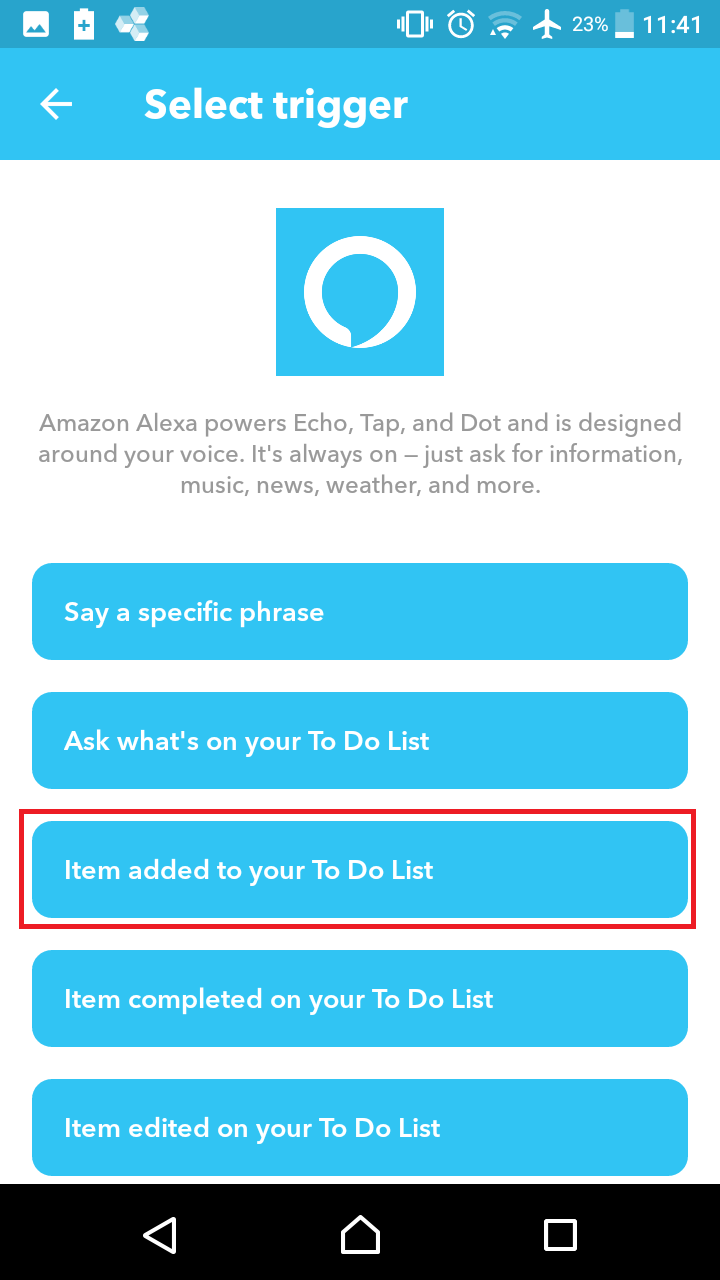Select the 'Say a specific phrase' trigger
The height and width of the screenshot is (1280, 720).
click(360, 612)
